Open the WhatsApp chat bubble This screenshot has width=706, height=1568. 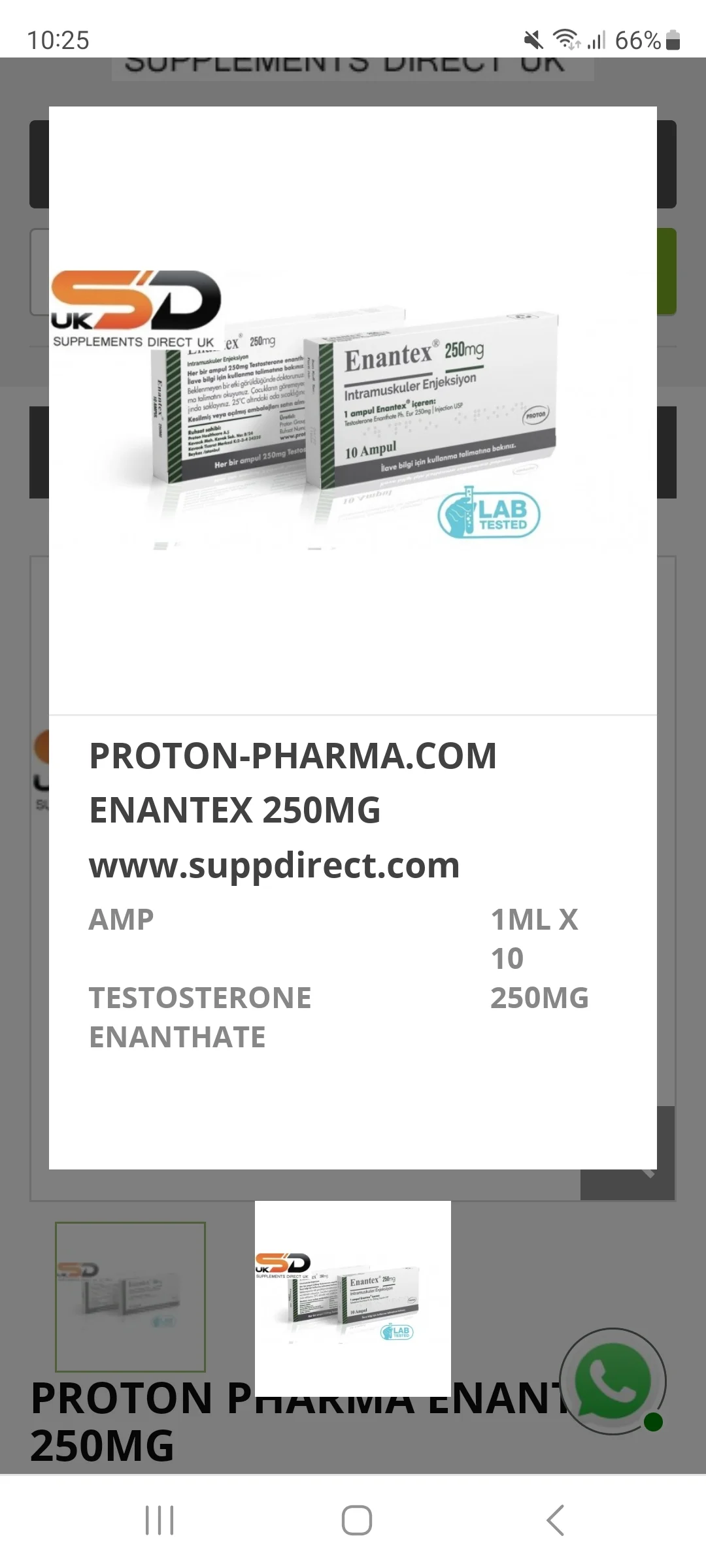[613, 1382]
